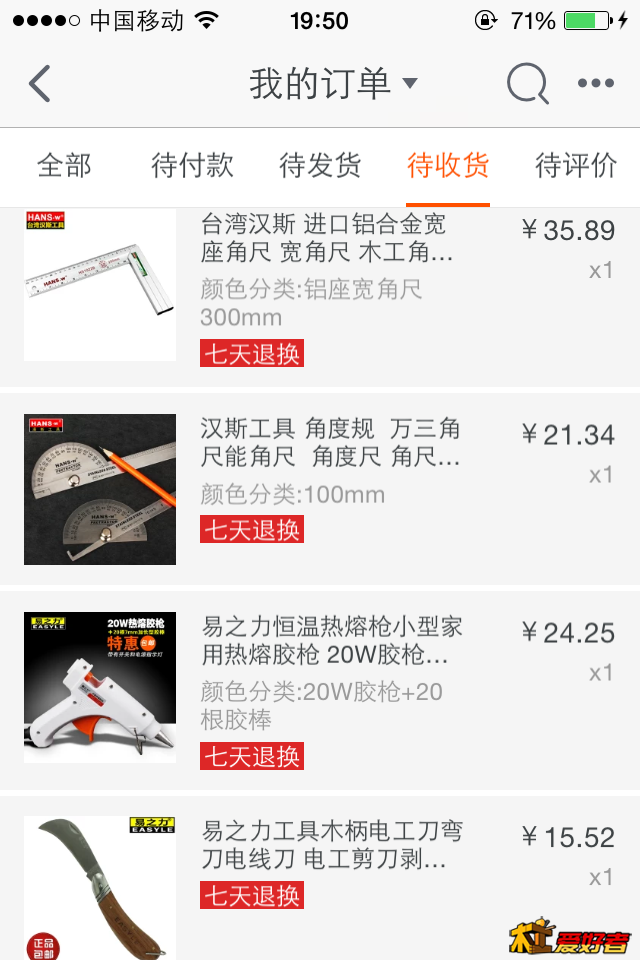
Task: Open the 汉斯工具 角度规 order item
Action: [330, 444]
